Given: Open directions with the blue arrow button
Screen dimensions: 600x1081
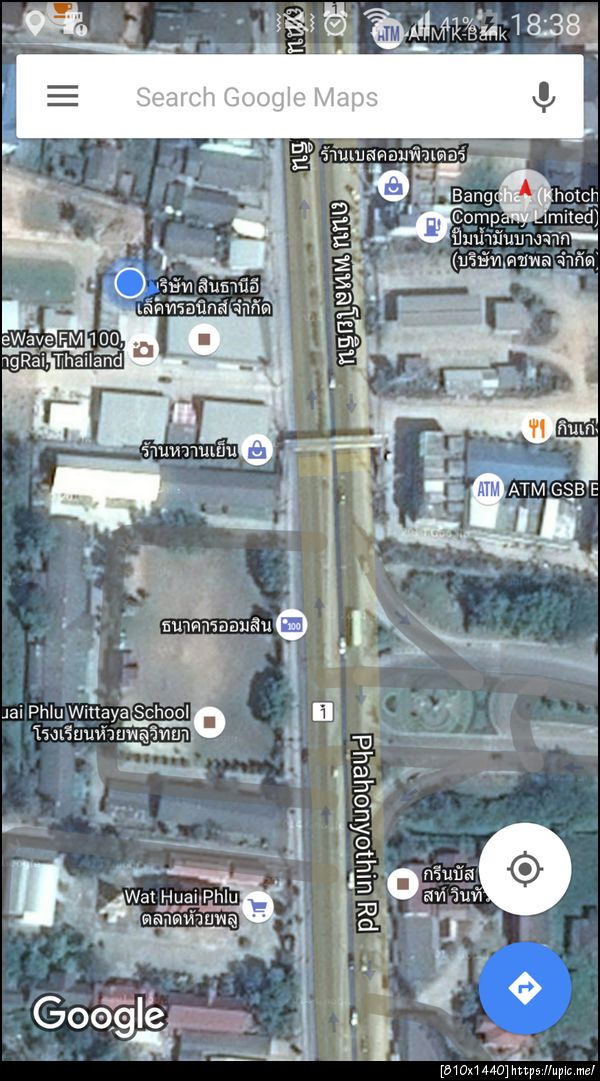Looking at the screenshot, I should point(525,988).
